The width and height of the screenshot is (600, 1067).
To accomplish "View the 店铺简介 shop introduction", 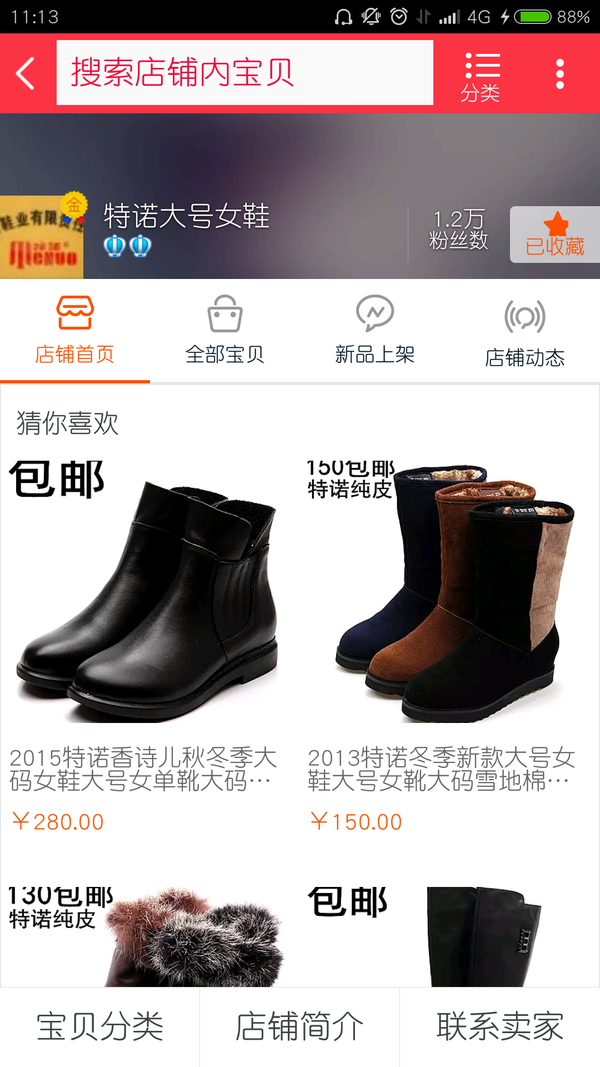I will click(300, 1027).
